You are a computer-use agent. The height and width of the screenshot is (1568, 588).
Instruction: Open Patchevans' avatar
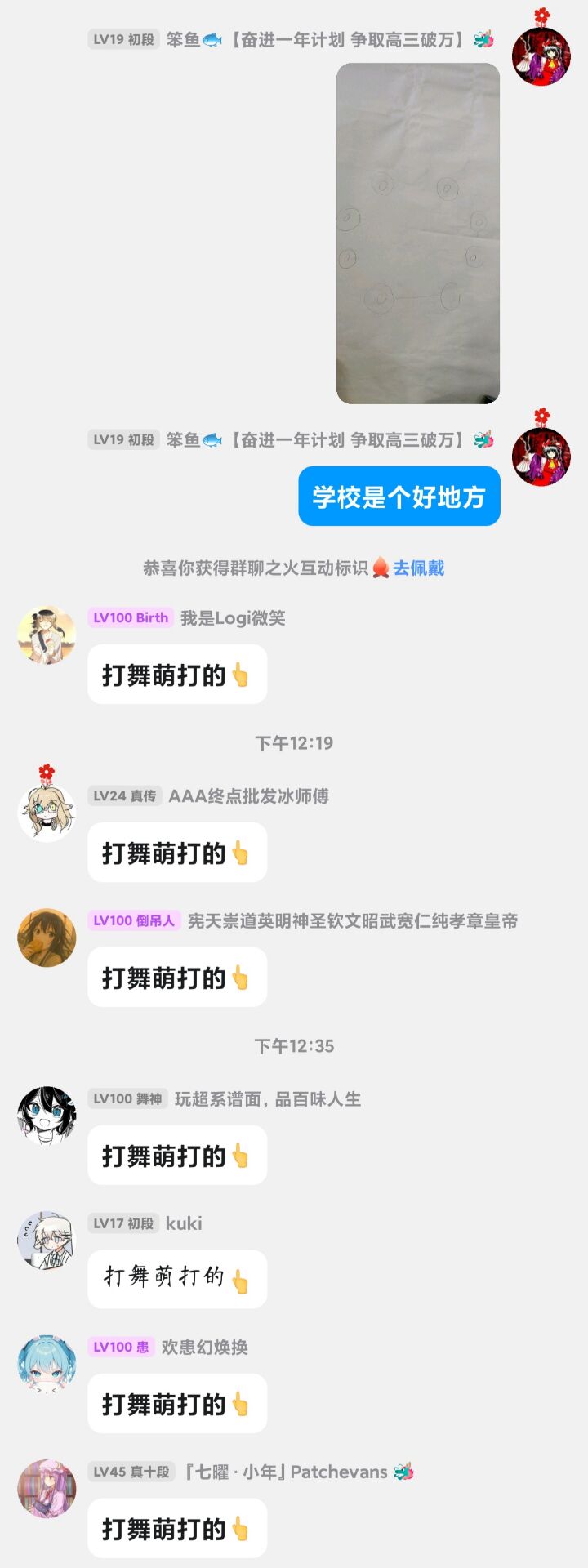[x=47, y=1489]
